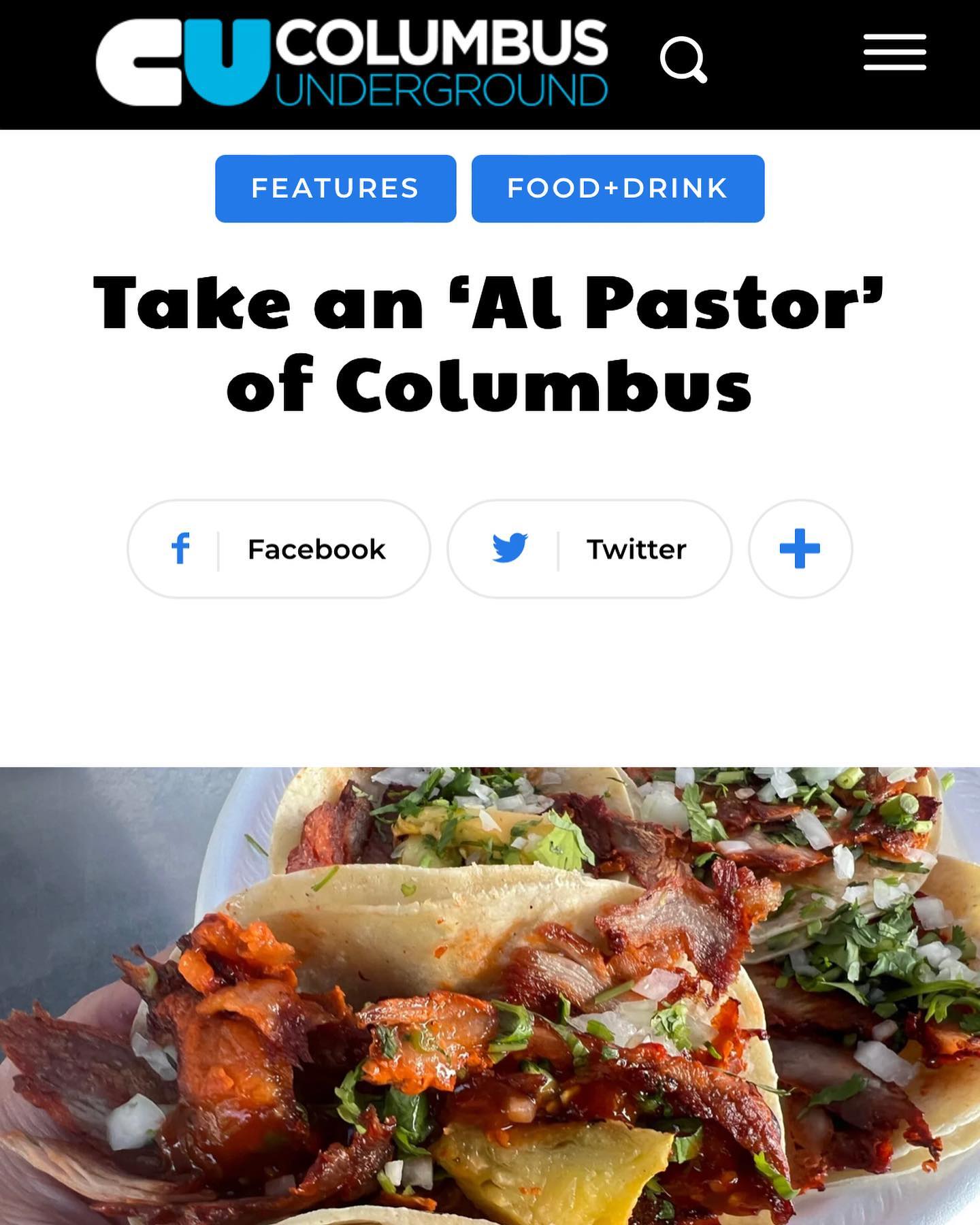Share article on Twitter

coord(589,549)
